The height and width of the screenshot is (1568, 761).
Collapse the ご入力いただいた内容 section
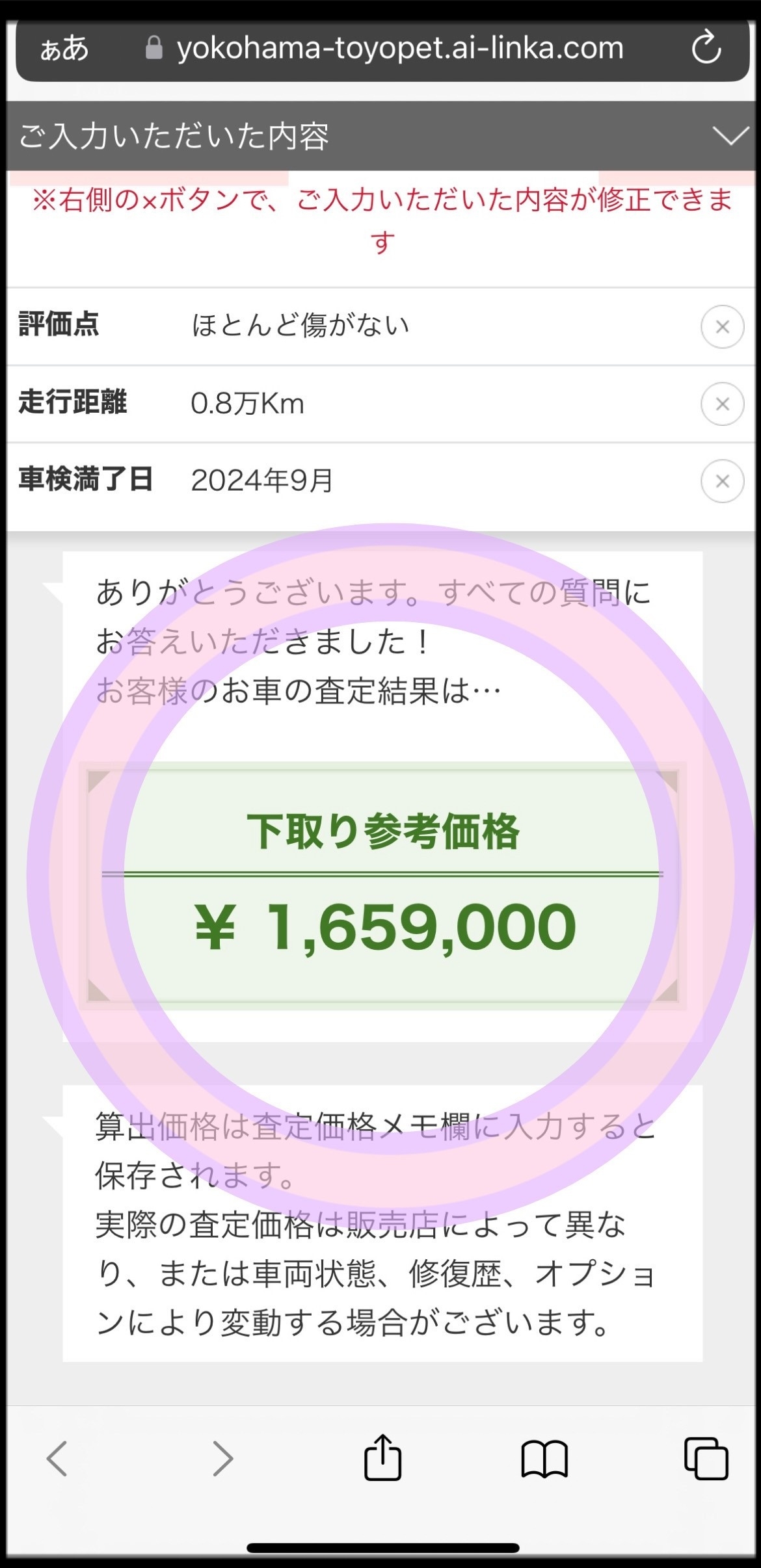click(x=730, y=136)
